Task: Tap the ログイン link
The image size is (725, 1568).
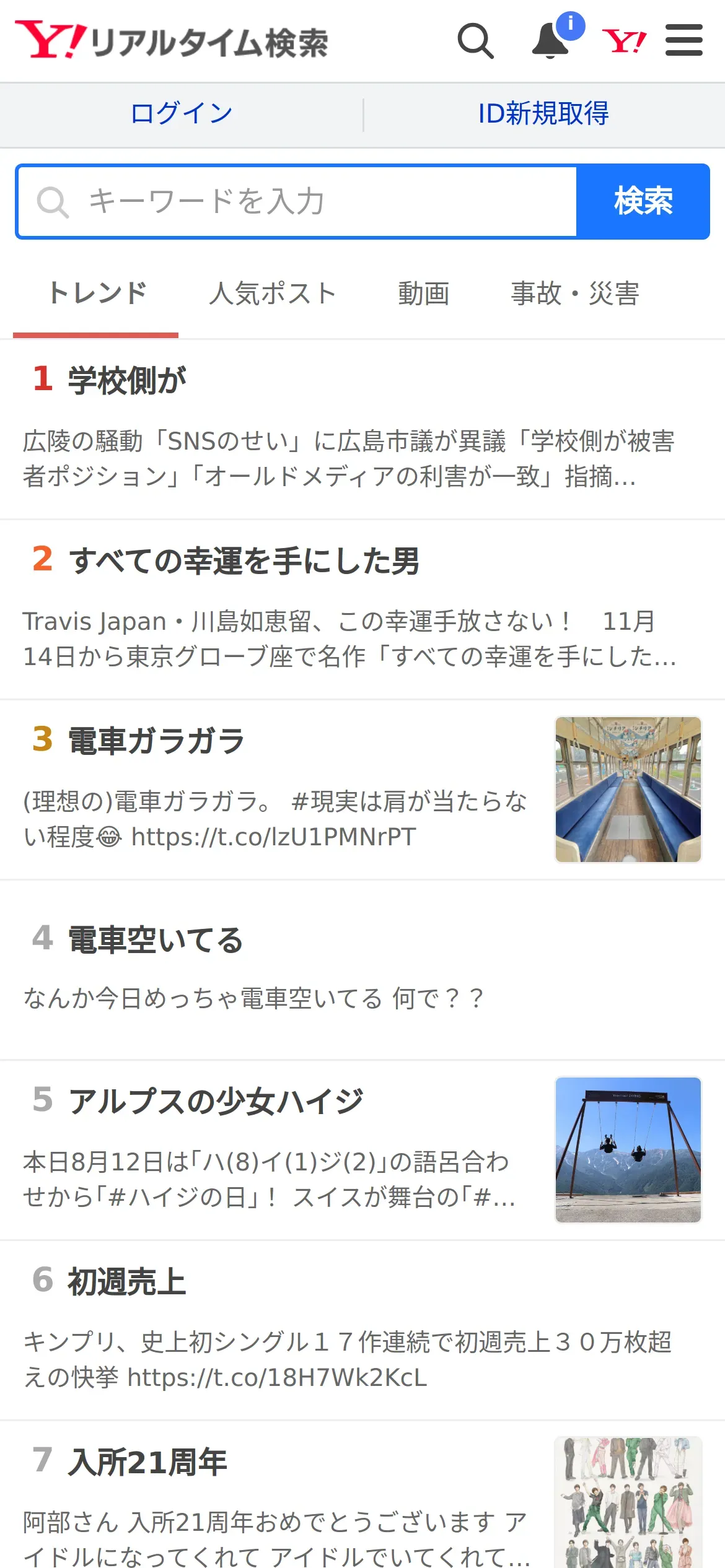Action: [x=182, y=114]
